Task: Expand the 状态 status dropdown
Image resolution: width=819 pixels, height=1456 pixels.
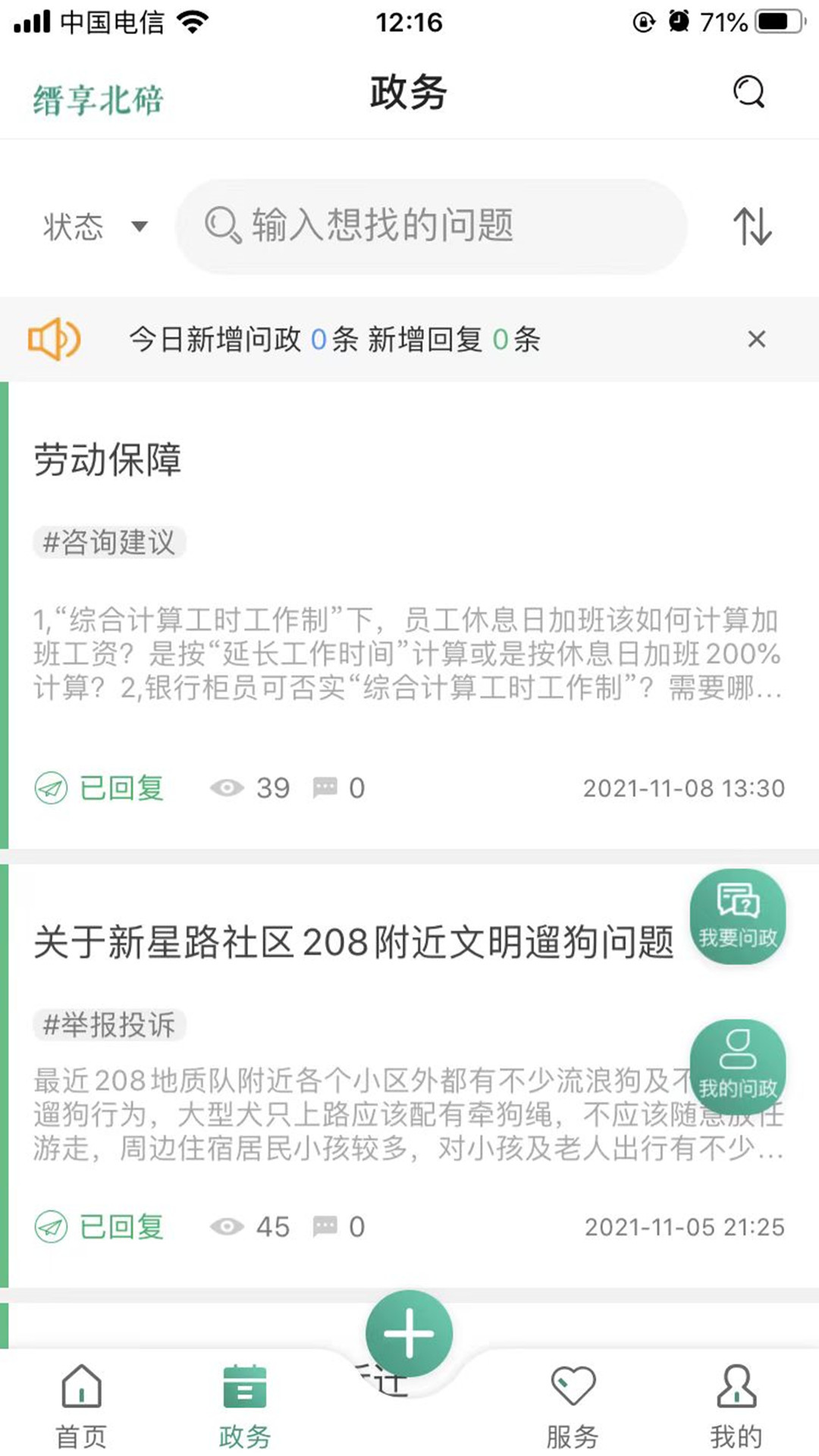Action: [95, 227]
